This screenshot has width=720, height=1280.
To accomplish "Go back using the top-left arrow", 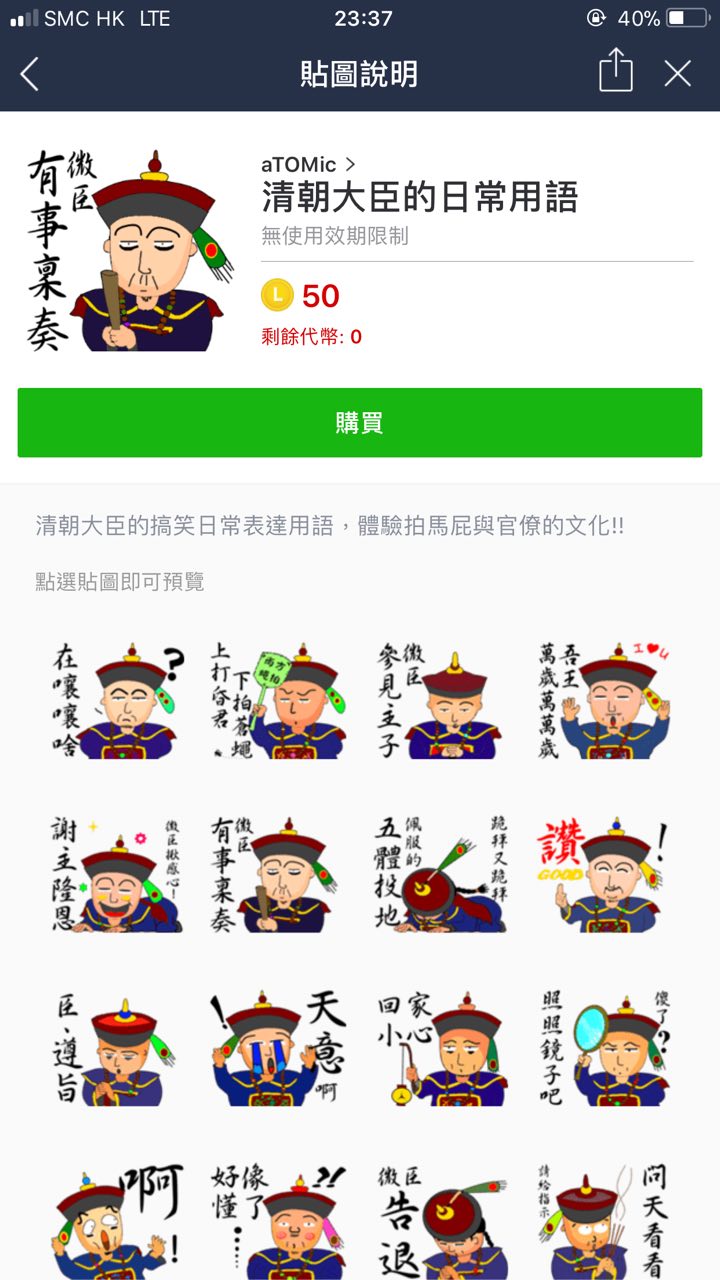I will point(30,74).
